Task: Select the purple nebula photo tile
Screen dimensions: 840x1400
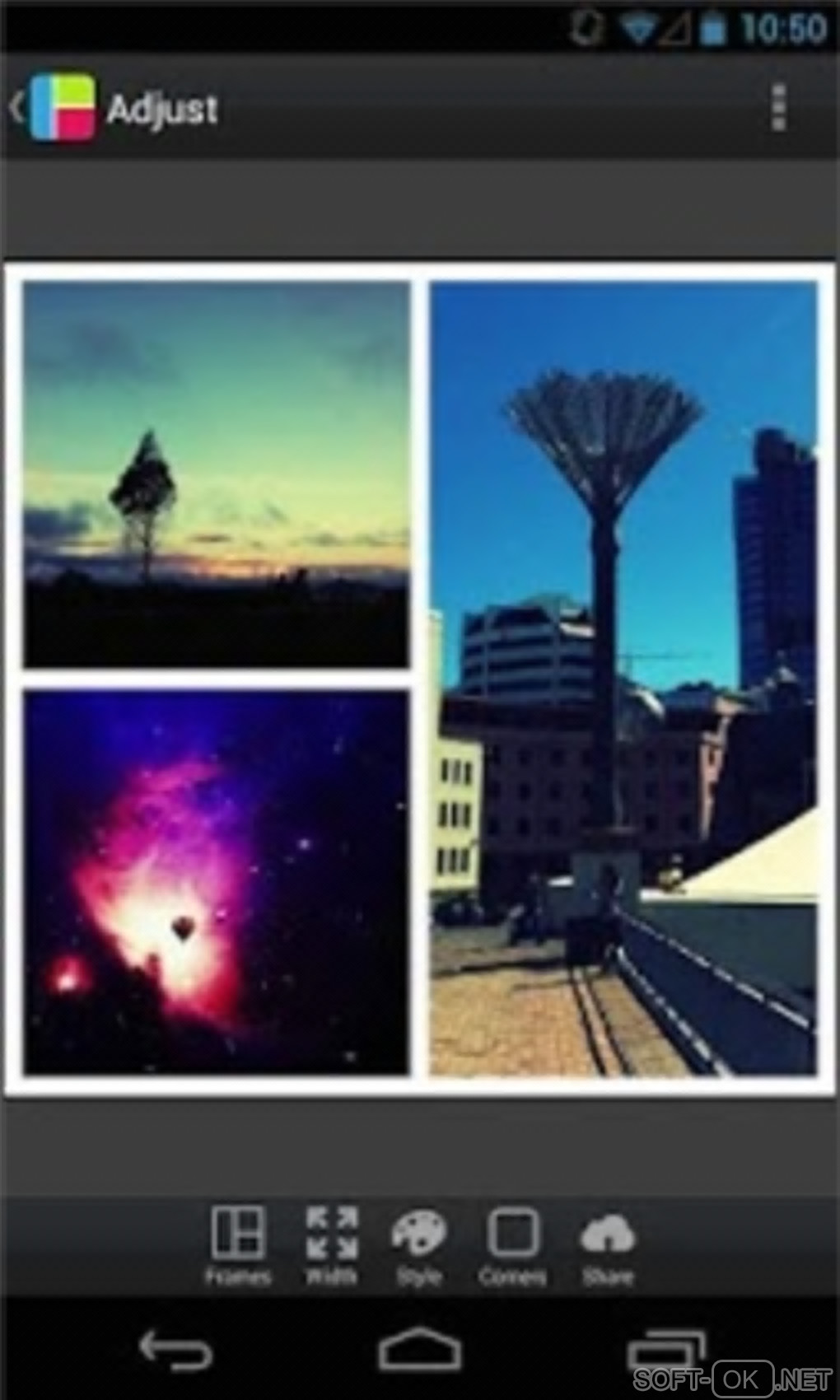Action: point(216,881)
